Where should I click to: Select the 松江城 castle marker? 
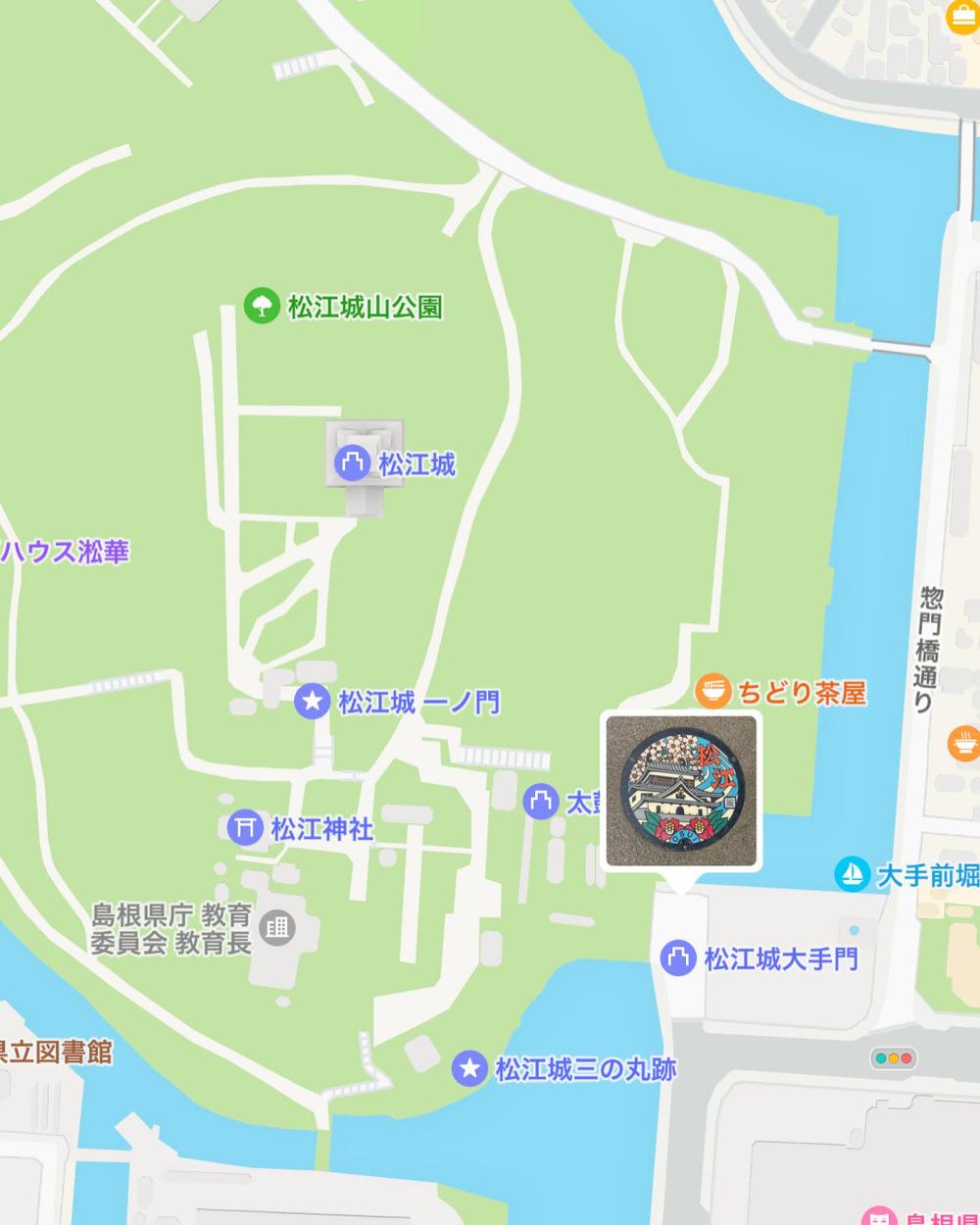point(351,464)
